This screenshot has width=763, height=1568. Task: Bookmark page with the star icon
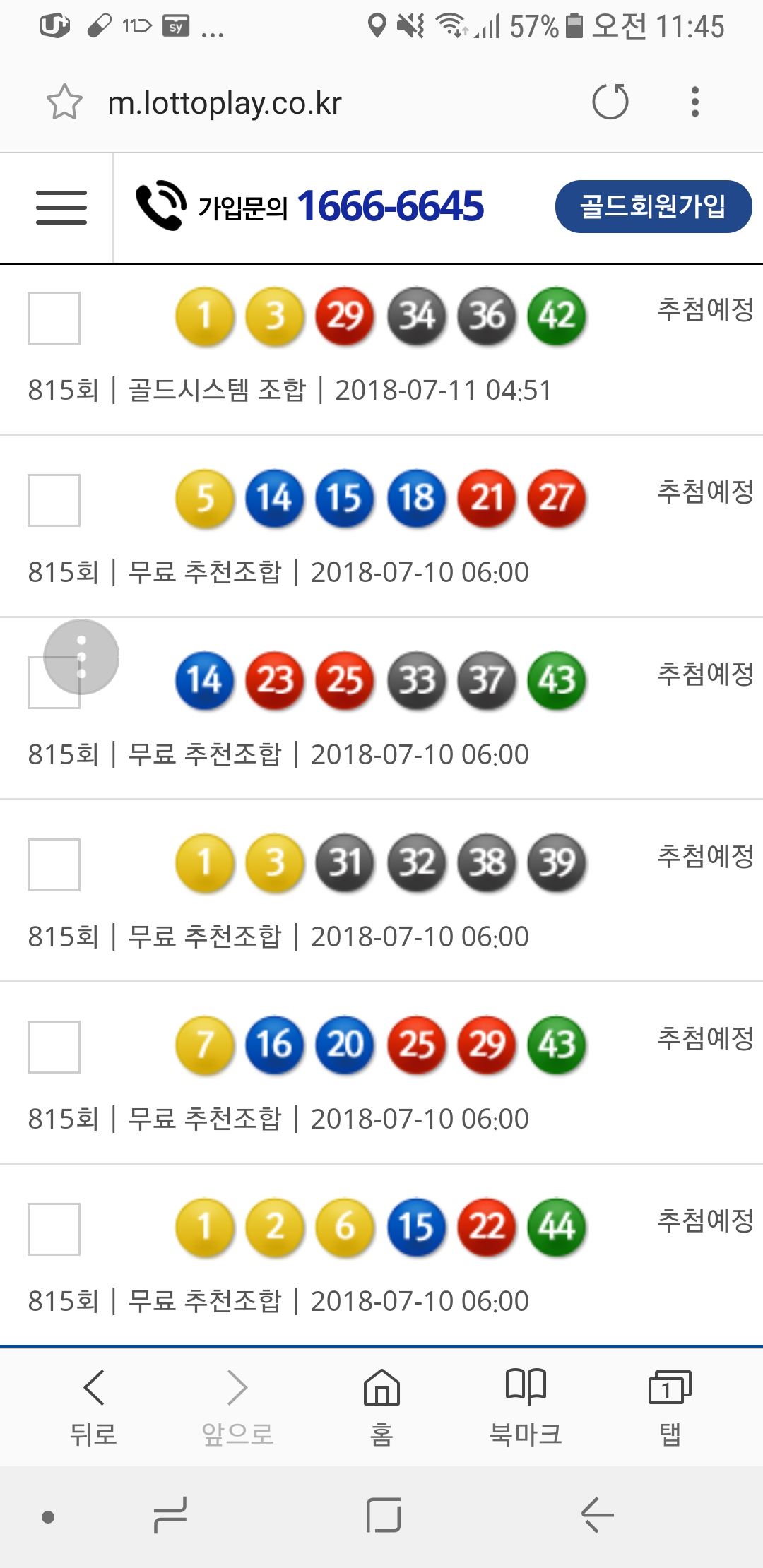[64, 102]
